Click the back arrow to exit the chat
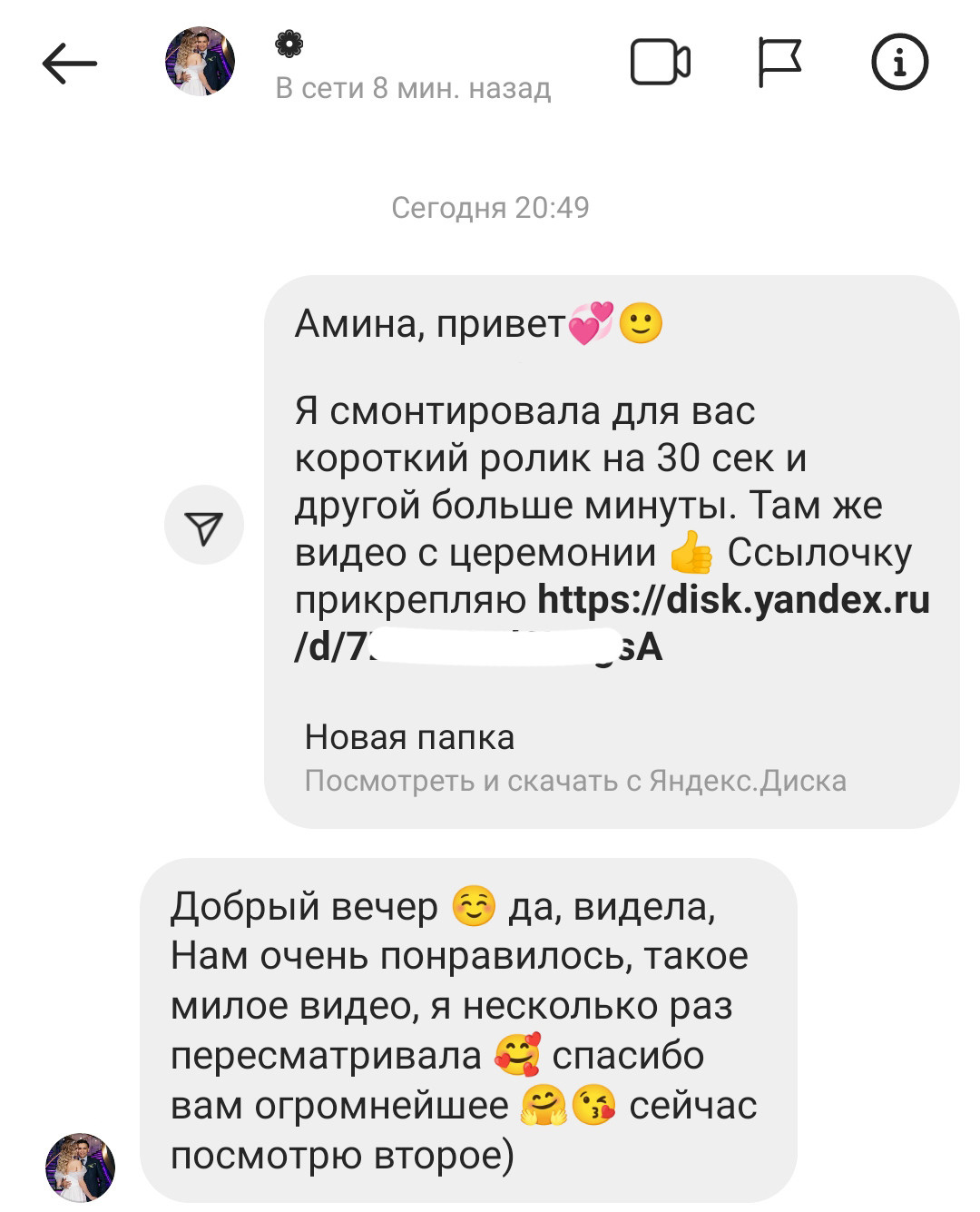Image resolution: width=980 pixels, height=1212 pixels. click(x=68, y=62)
